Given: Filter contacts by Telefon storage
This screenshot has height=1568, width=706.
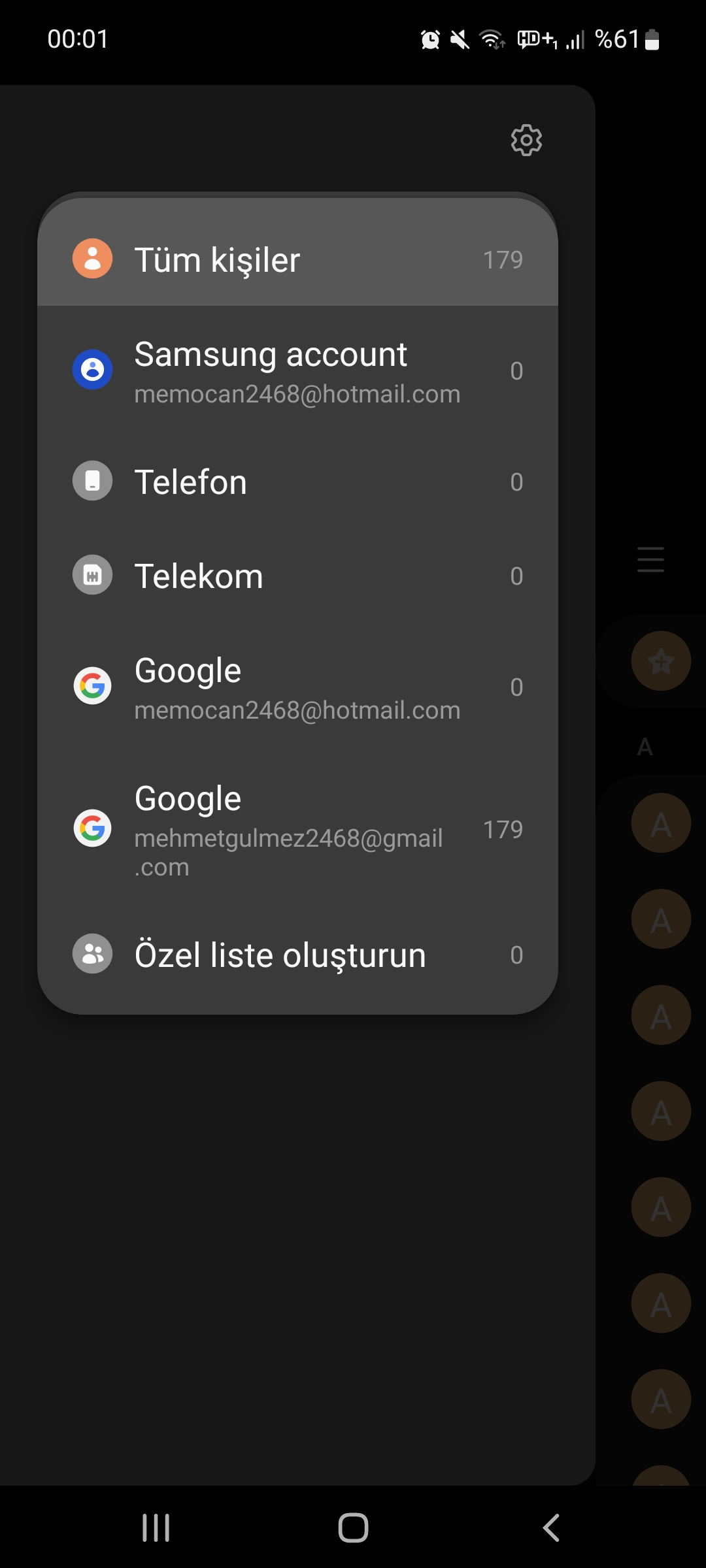Looking at the screenshot, I should coord(297,482).
